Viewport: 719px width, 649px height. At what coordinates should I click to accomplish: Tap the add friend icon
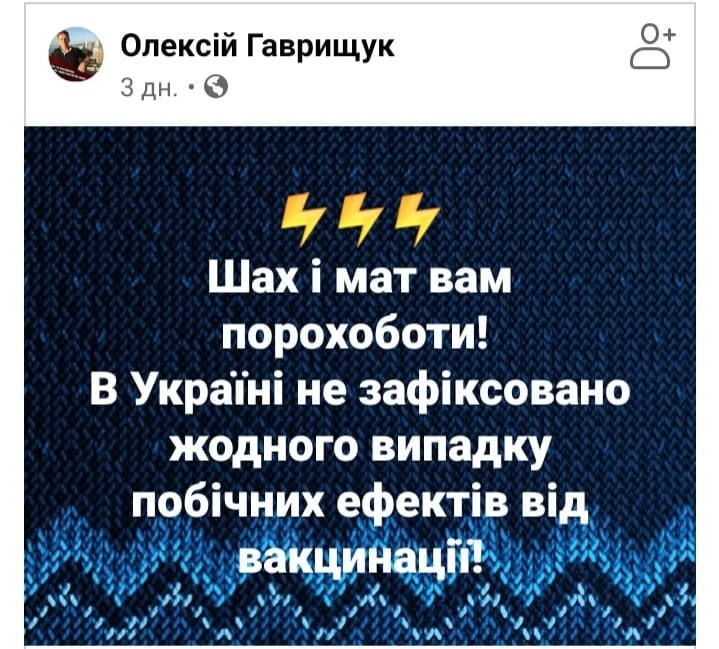[653, 46]
